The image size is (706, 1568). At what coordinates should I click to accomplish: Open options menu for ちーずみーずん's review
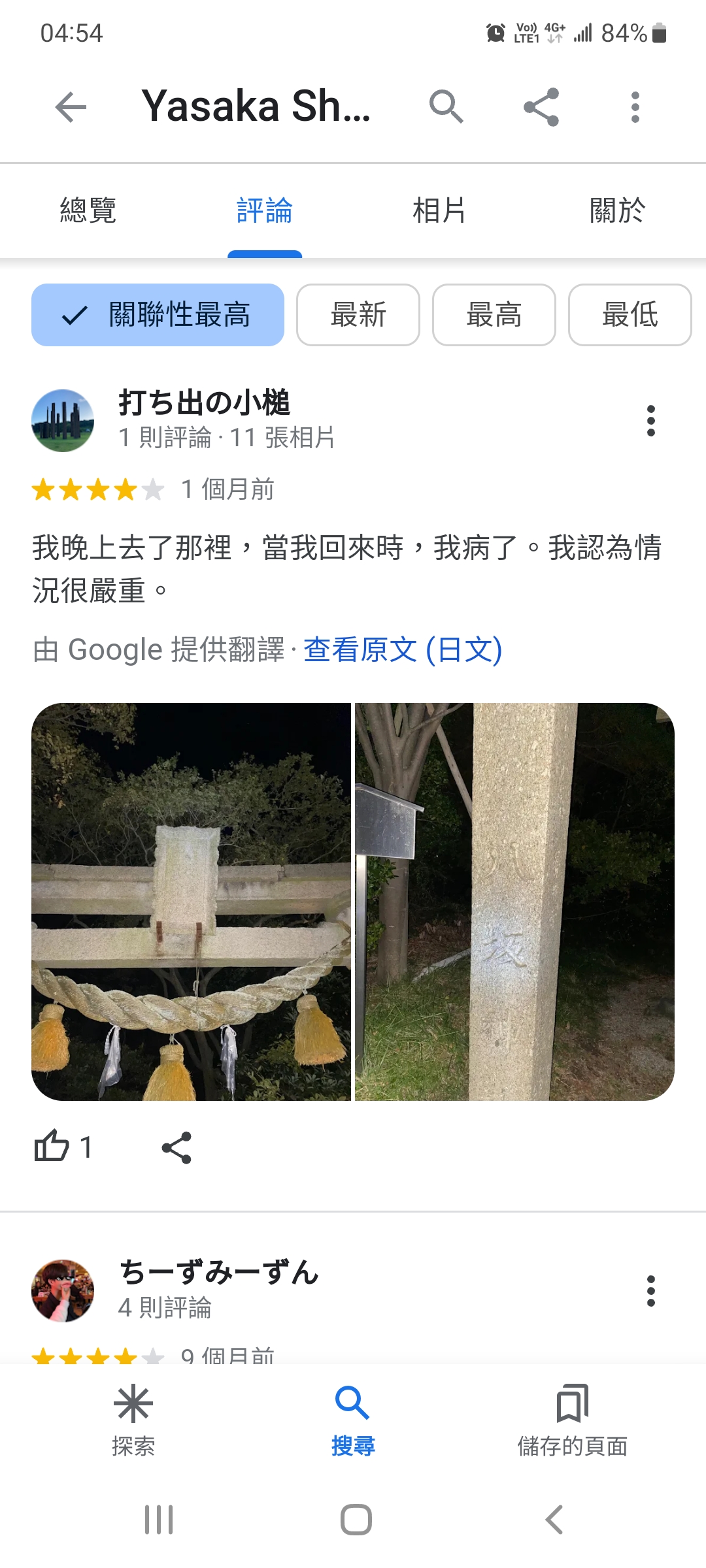650,1291
